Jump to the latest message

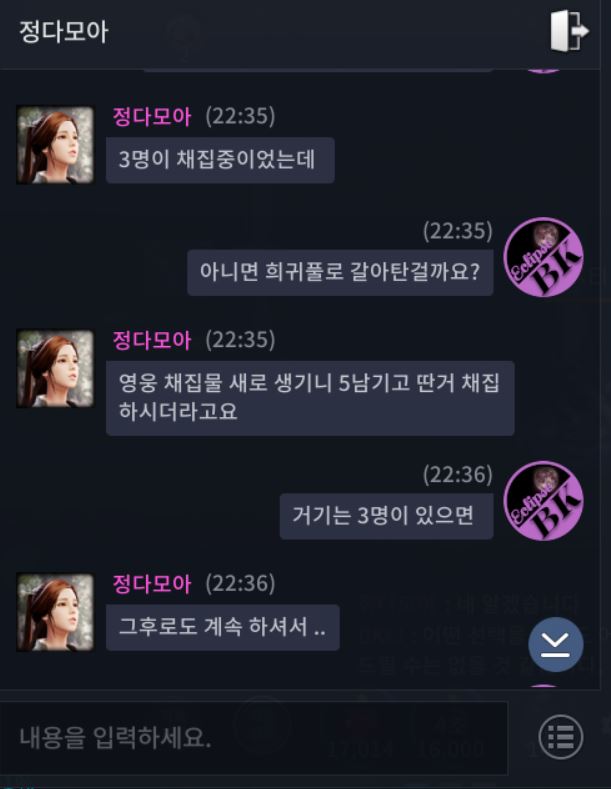point(556,645)
